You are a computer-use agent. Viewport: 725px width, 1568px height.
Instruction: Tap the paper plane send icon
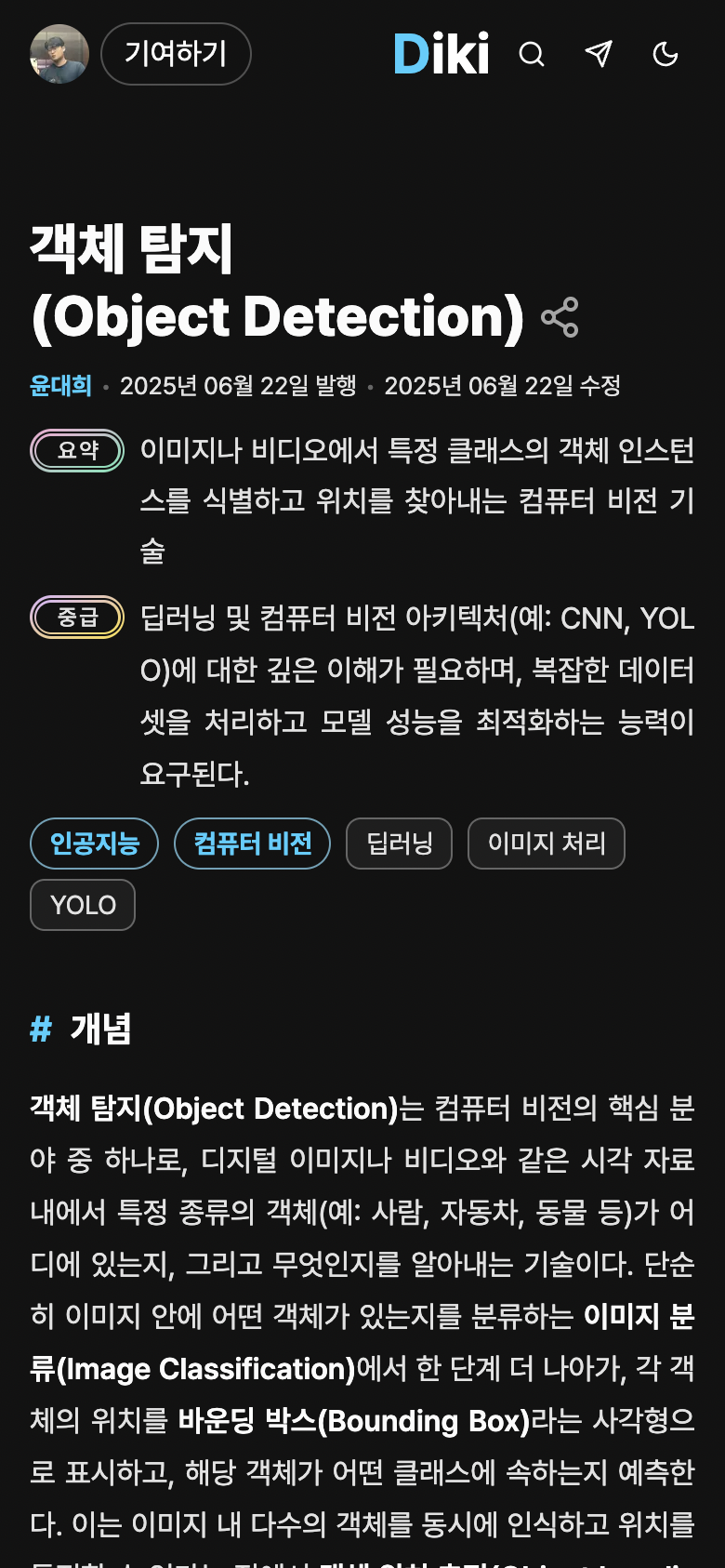coord(599,54)
